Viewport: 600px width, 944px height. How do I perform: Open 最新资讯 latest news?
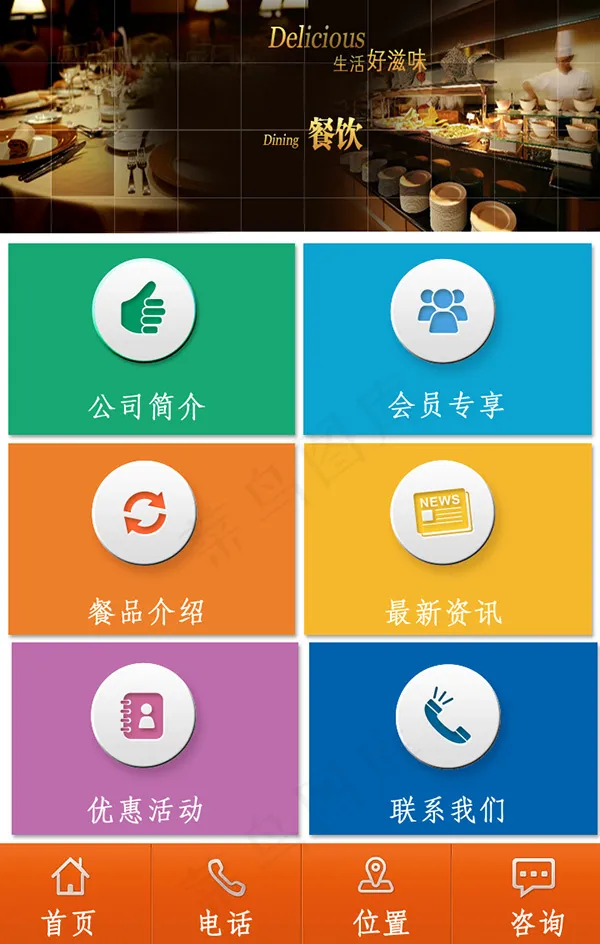(447, 538)
